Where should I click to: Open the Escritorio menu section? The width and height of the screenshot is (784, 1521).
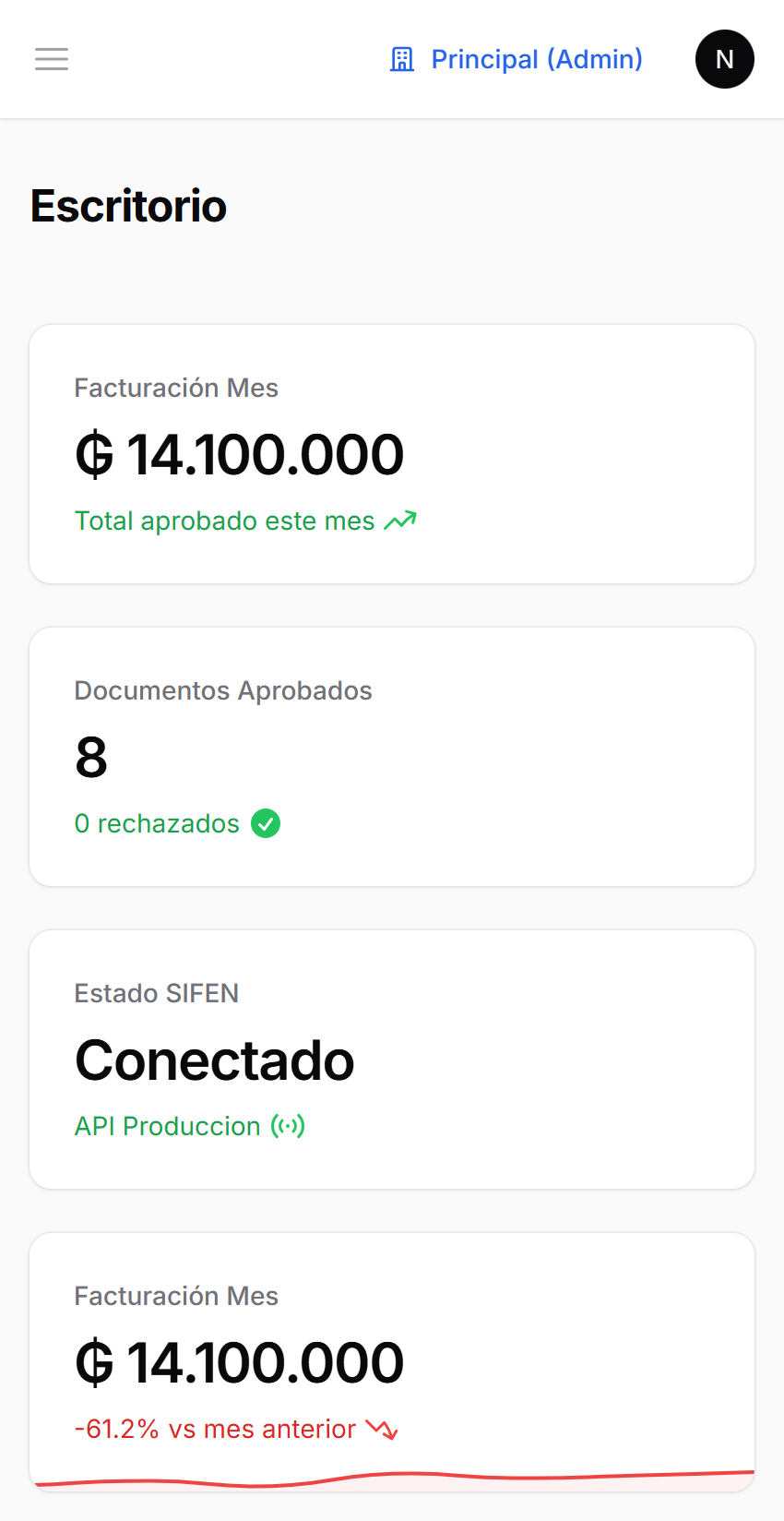tap(128, 206)
